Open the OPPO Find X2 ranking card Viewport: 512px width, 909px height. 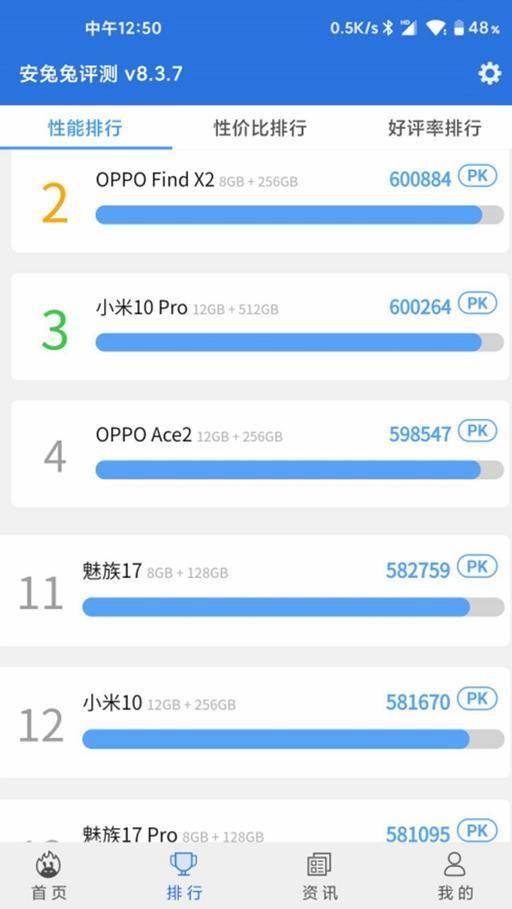coord(260,201)
